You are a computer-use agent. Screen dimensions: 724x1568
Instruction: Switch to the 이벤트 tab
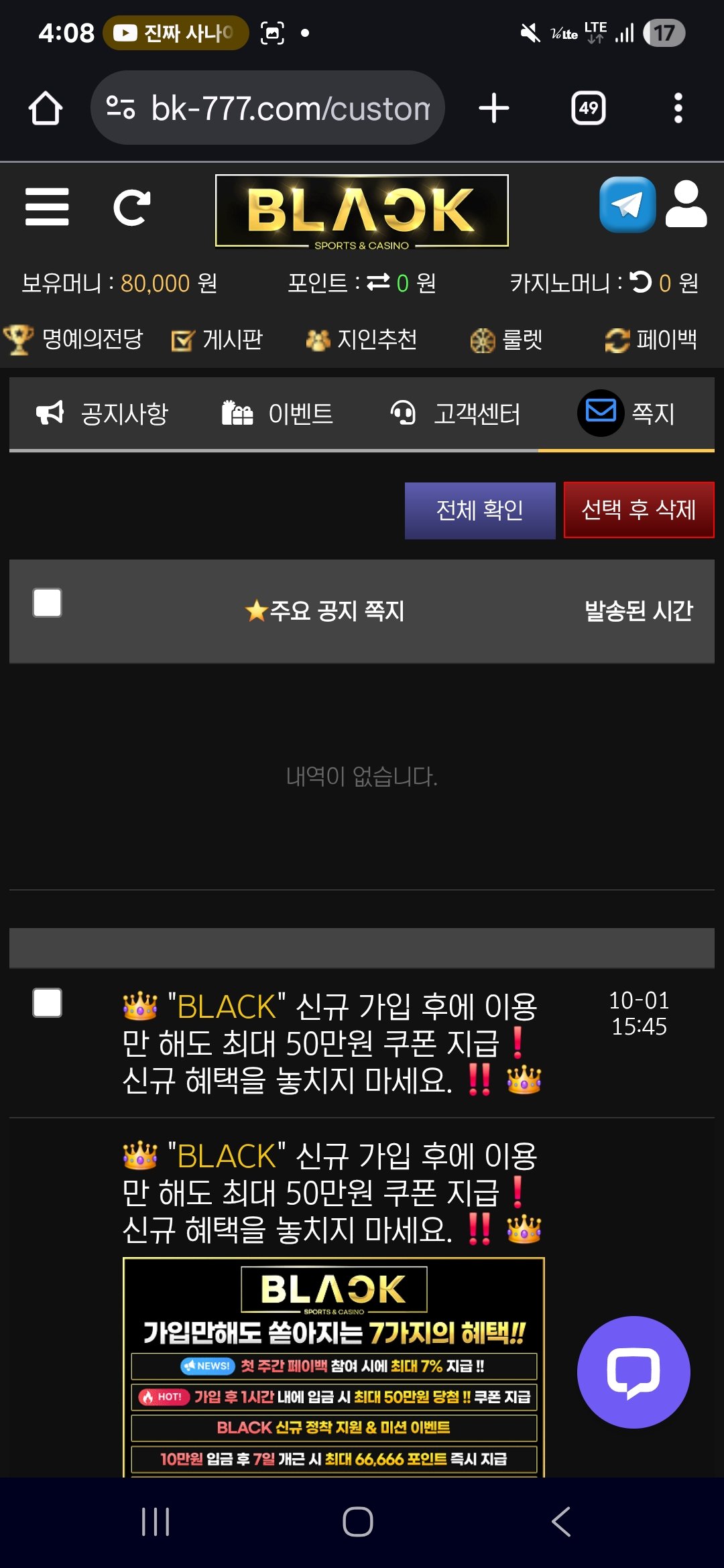click(x=278, y=413)
